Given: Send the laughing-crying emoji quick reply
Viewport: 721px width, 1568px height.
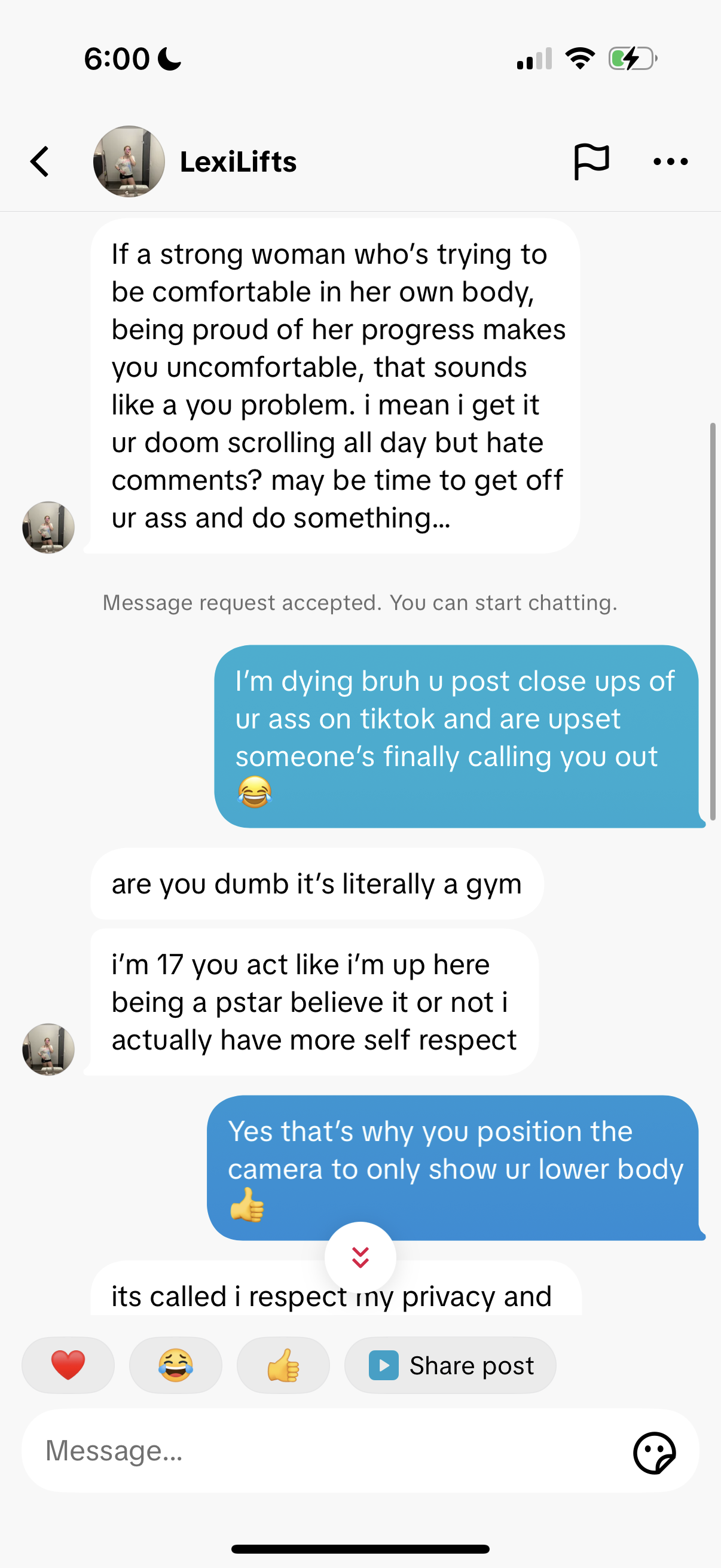Looking at the screenshot, I should (175, 1365).
